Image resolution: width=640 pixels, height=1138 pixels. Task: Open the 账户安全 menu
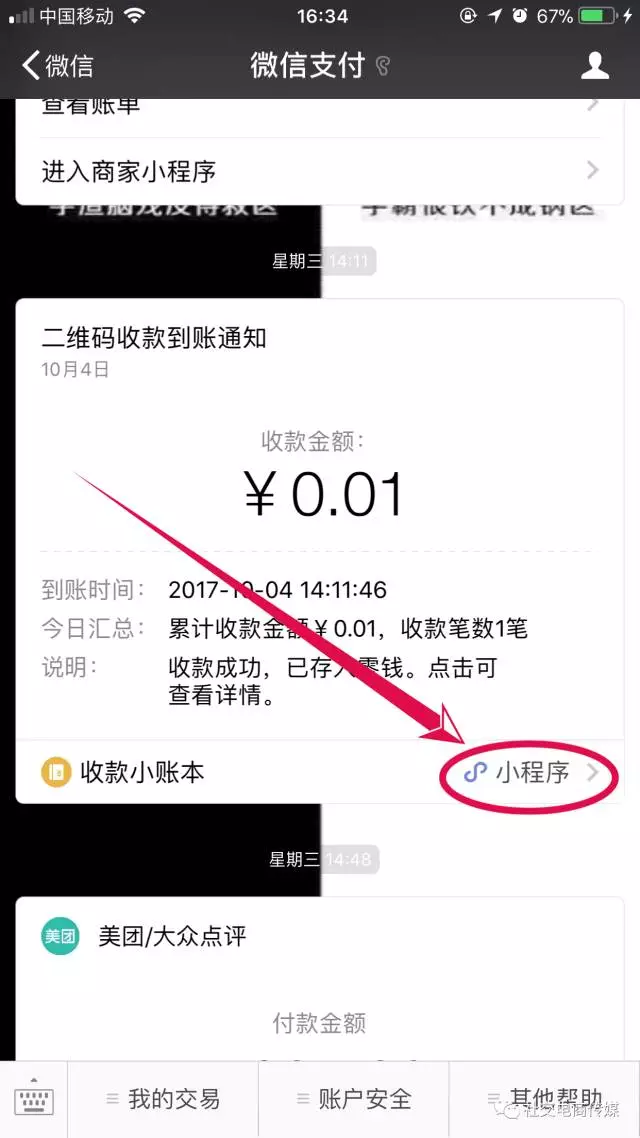354,1099
